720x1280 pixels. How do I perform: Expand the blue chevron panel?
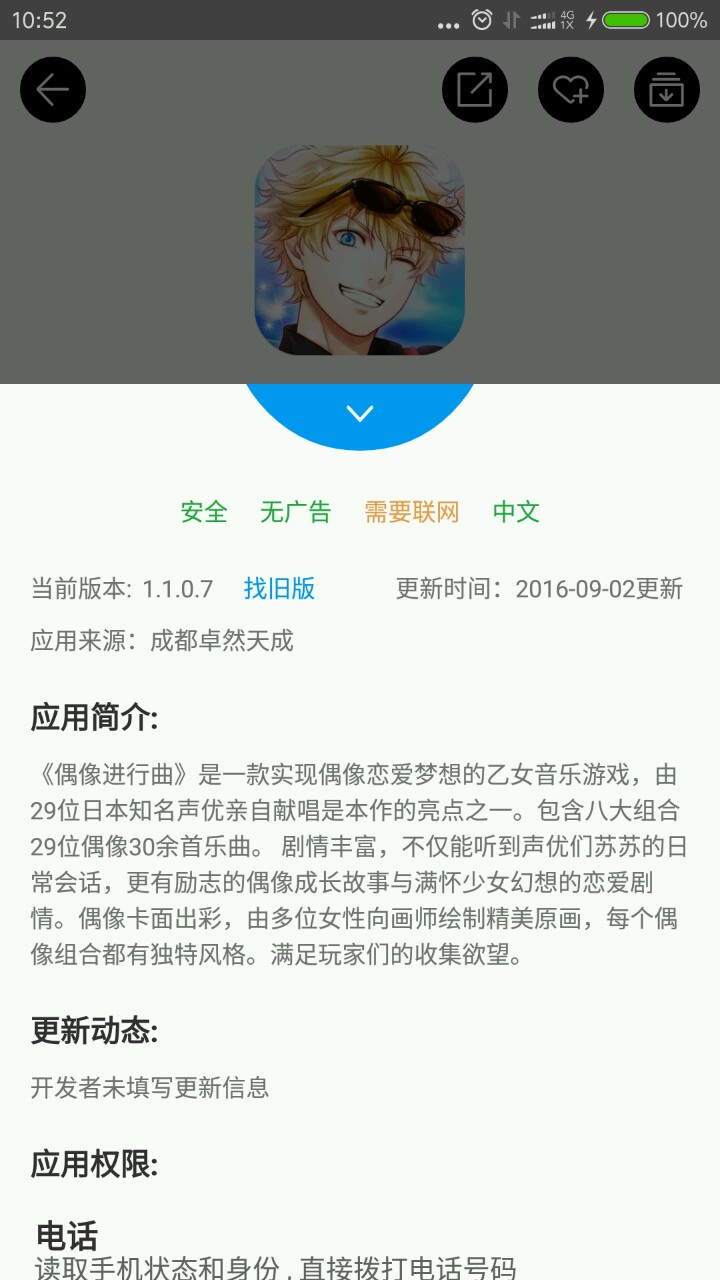360,413
